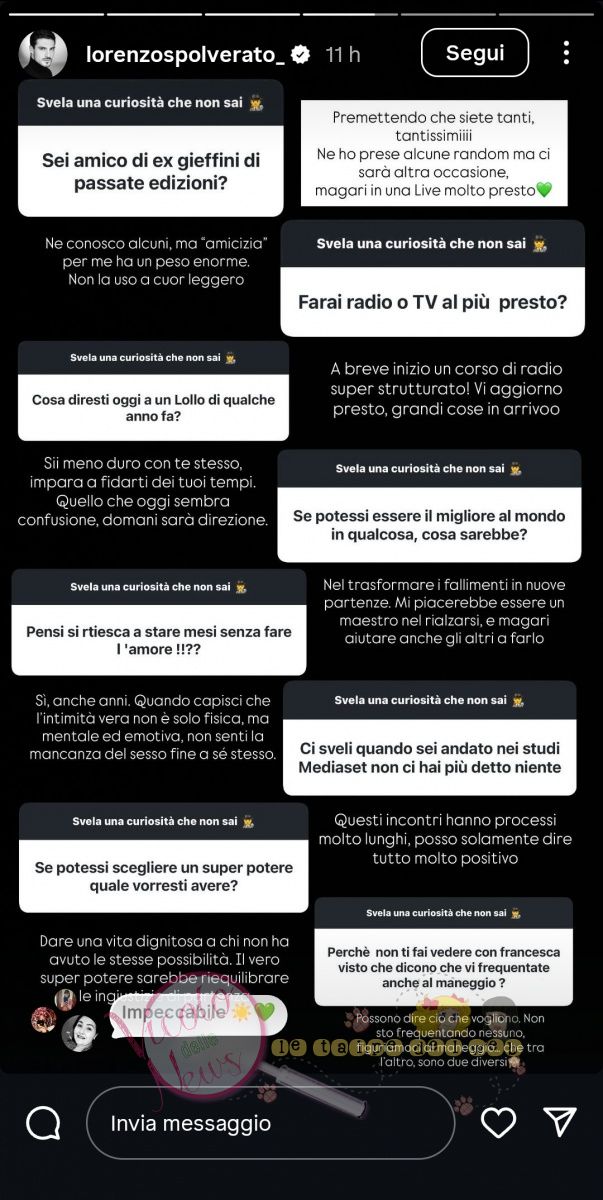Follow the account with Segui
The width and height of the screenshot is (603, 1200).
(474, 53)
